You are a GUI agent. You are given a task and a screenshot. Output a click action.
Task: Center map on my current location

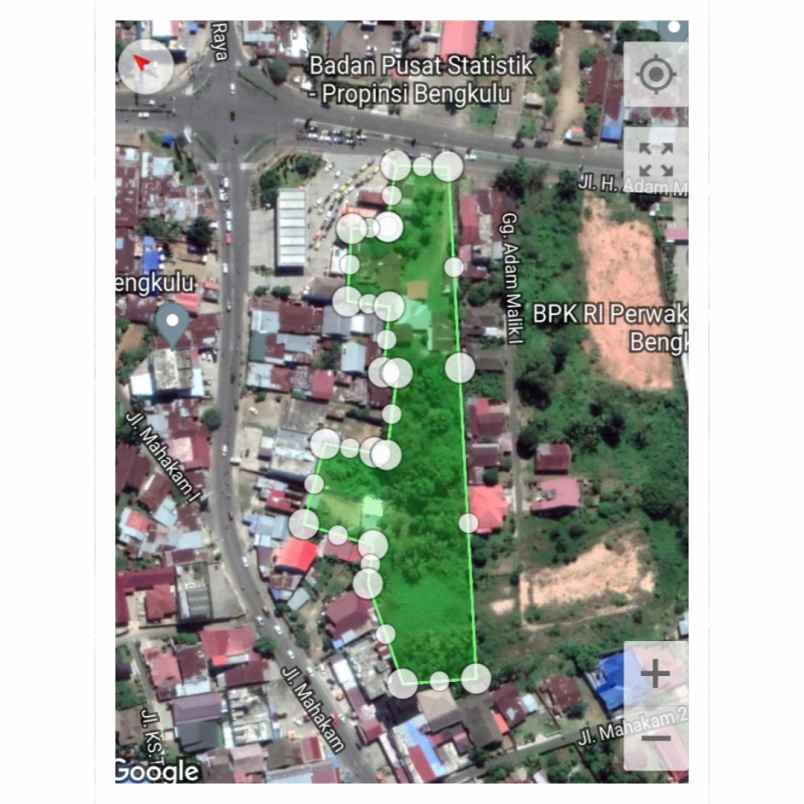(x=656, y=75)
